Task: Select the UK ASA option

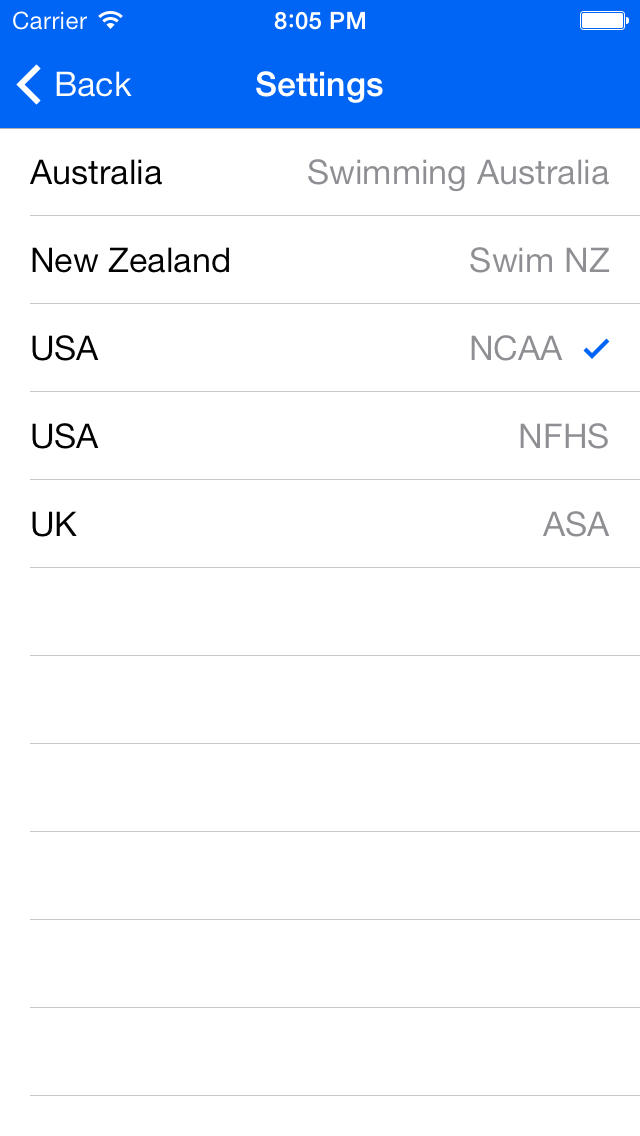Action: [x=320, y=524]
